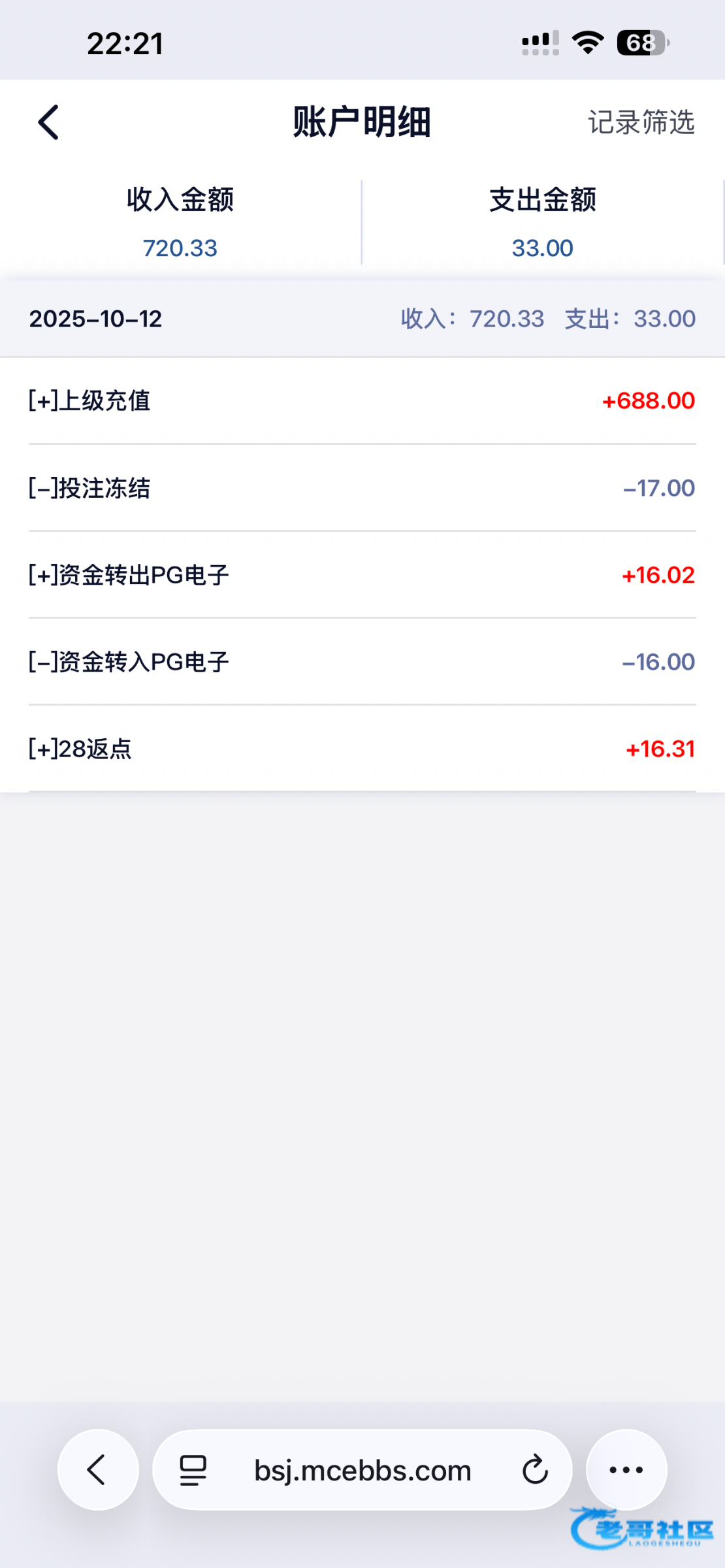This screenshot has height=1568, width=725.
Task: Open the browser's three-dot more menu
Action: click(x=626, y=1469)
